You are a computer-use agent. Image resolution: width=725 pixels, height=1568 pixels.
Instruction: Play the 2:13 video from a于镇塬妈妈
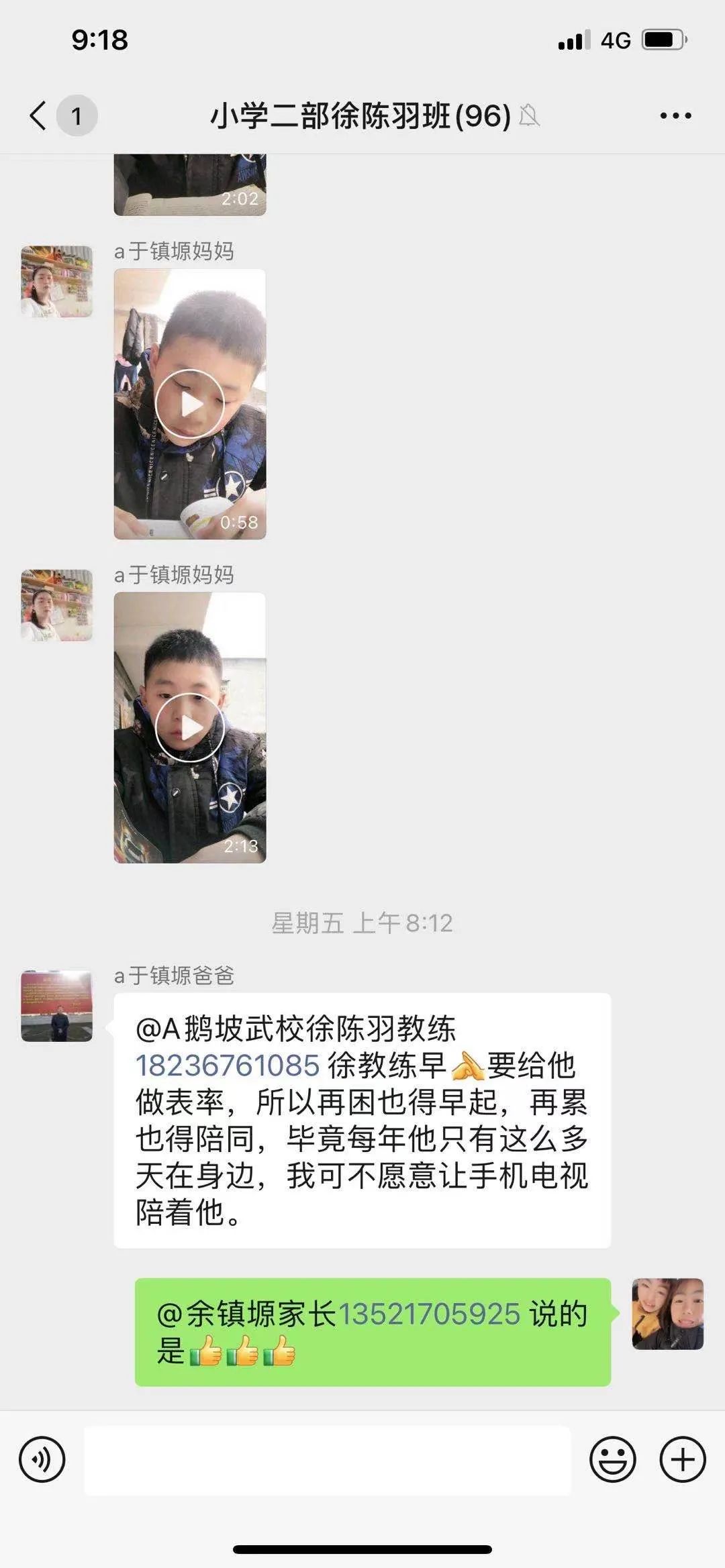(190, 728)
